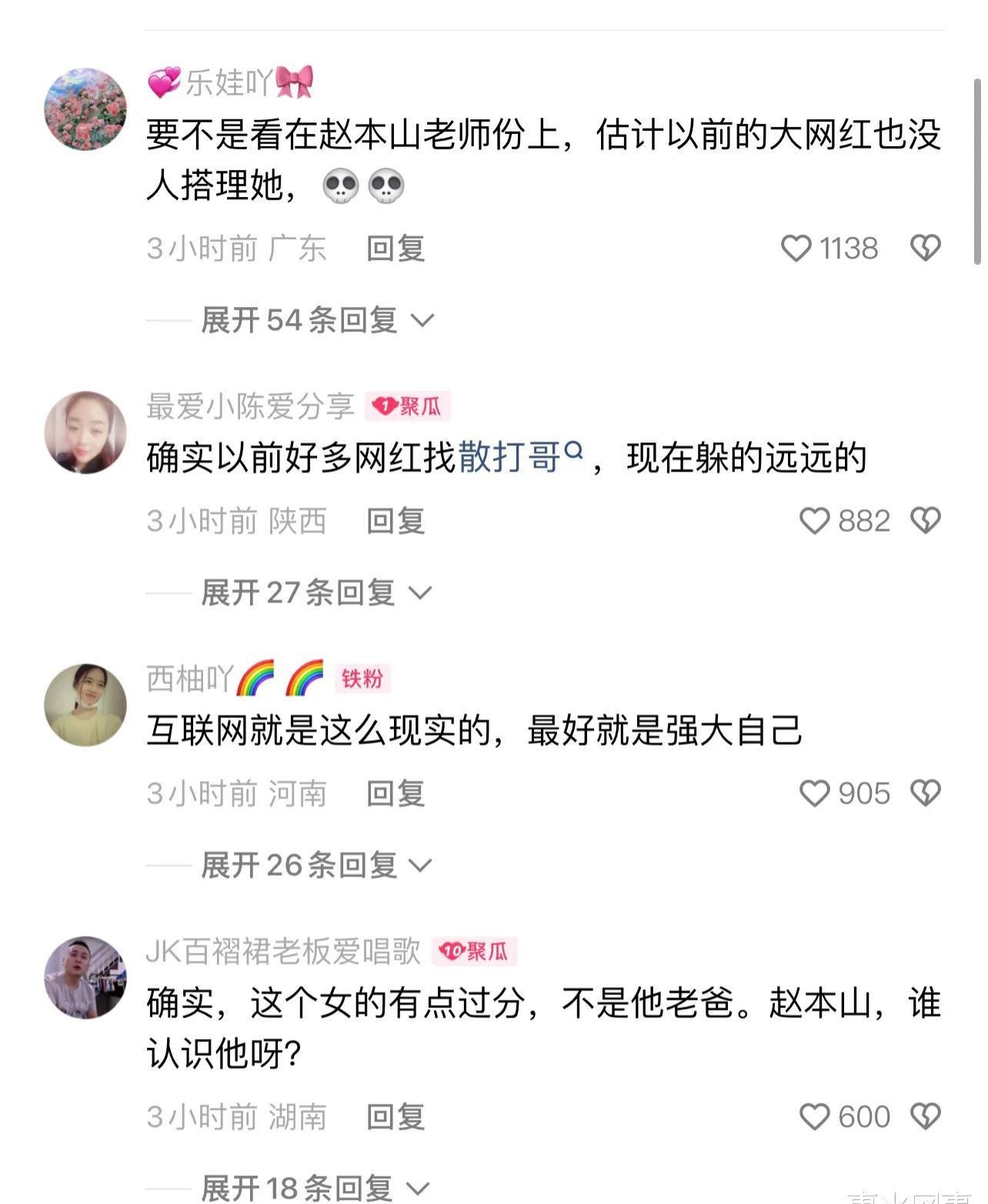Expand the 27 replies thread
Screen dimensions: 988x1204
pyautogui.click(x=315, y=592)
